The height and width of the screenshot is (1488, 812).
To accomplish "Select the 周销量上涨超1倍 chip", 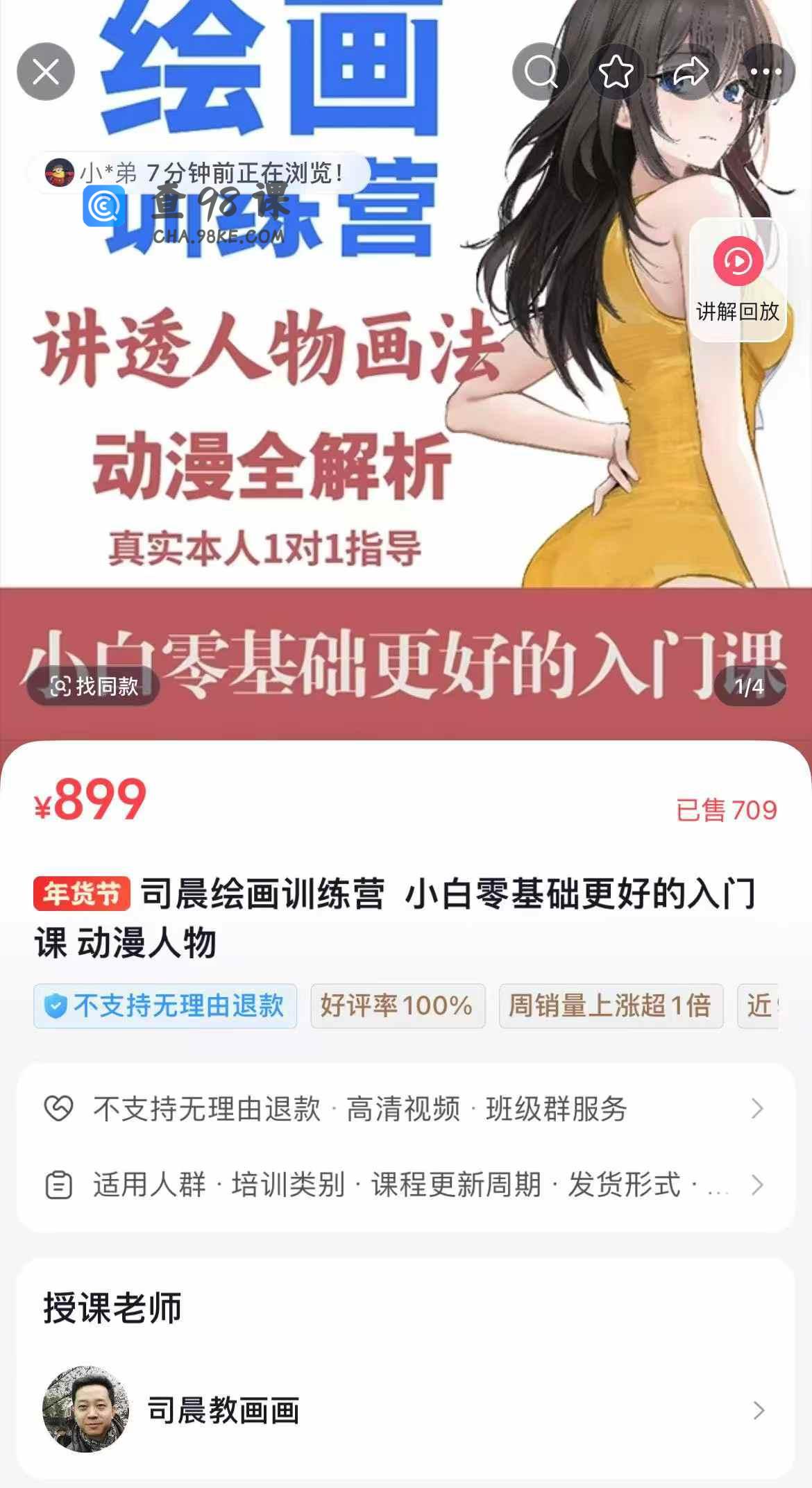I will (x=611, y=1005).
